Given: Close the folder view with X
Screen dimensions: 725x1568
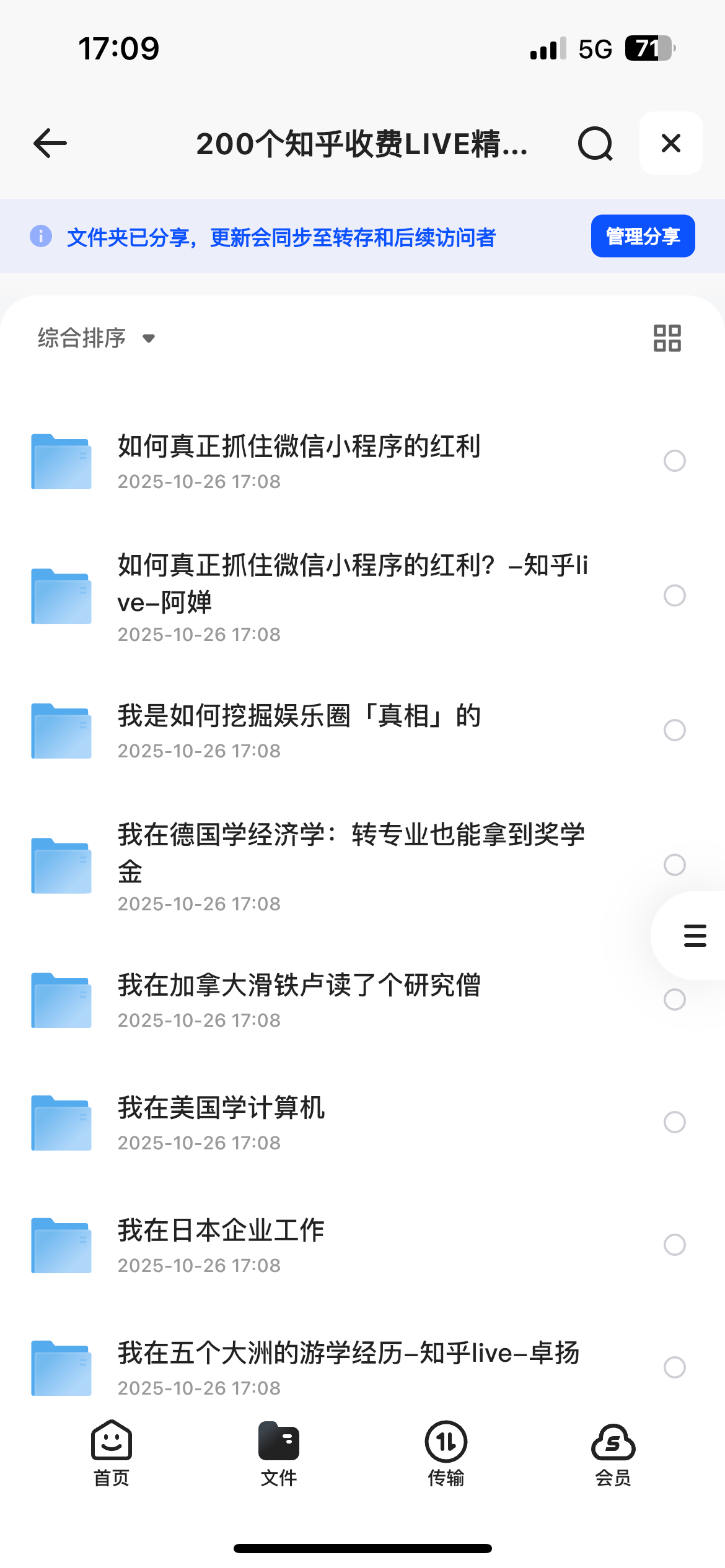Looking at the screenshot, I should 670,144.
